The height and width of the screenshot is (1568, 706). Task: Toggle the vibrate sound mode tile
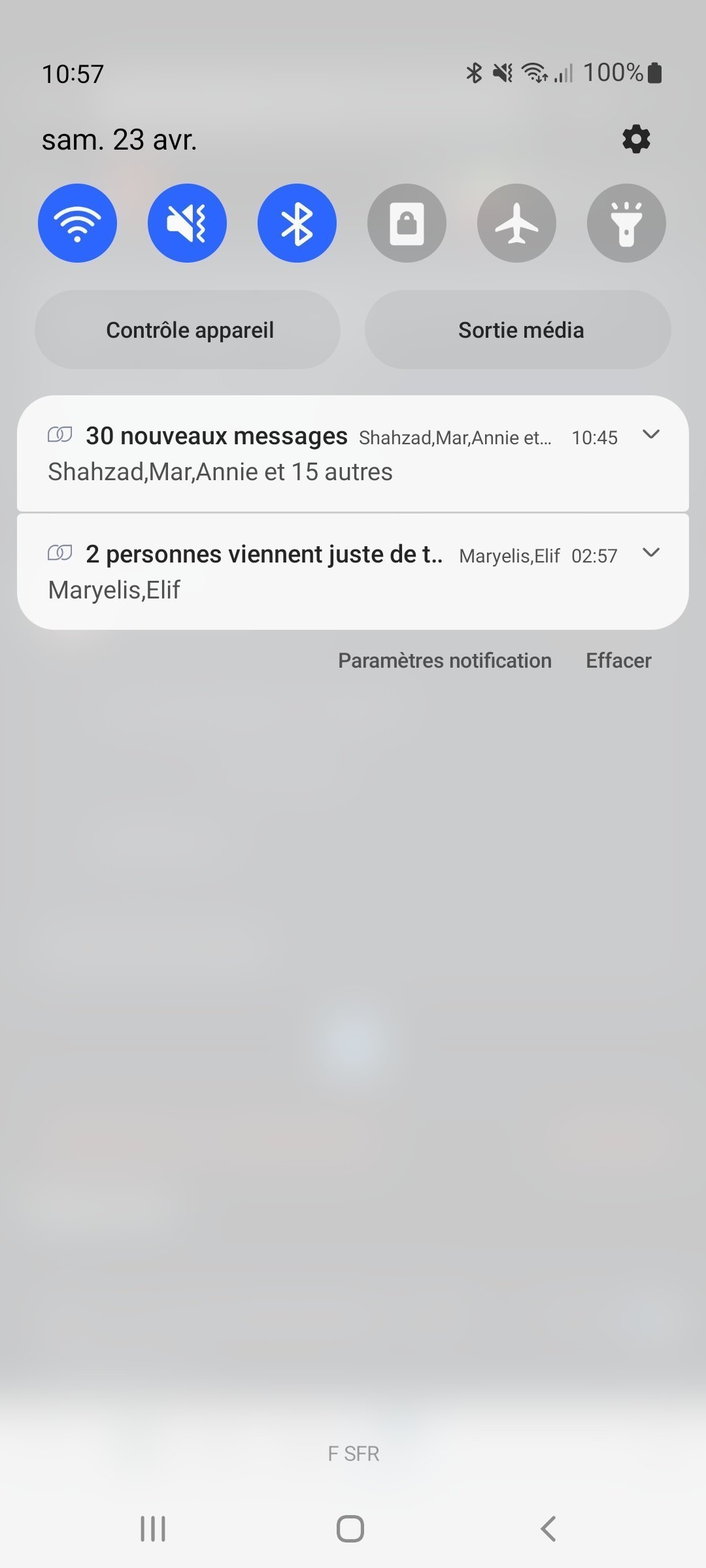[x=188, y=223]
